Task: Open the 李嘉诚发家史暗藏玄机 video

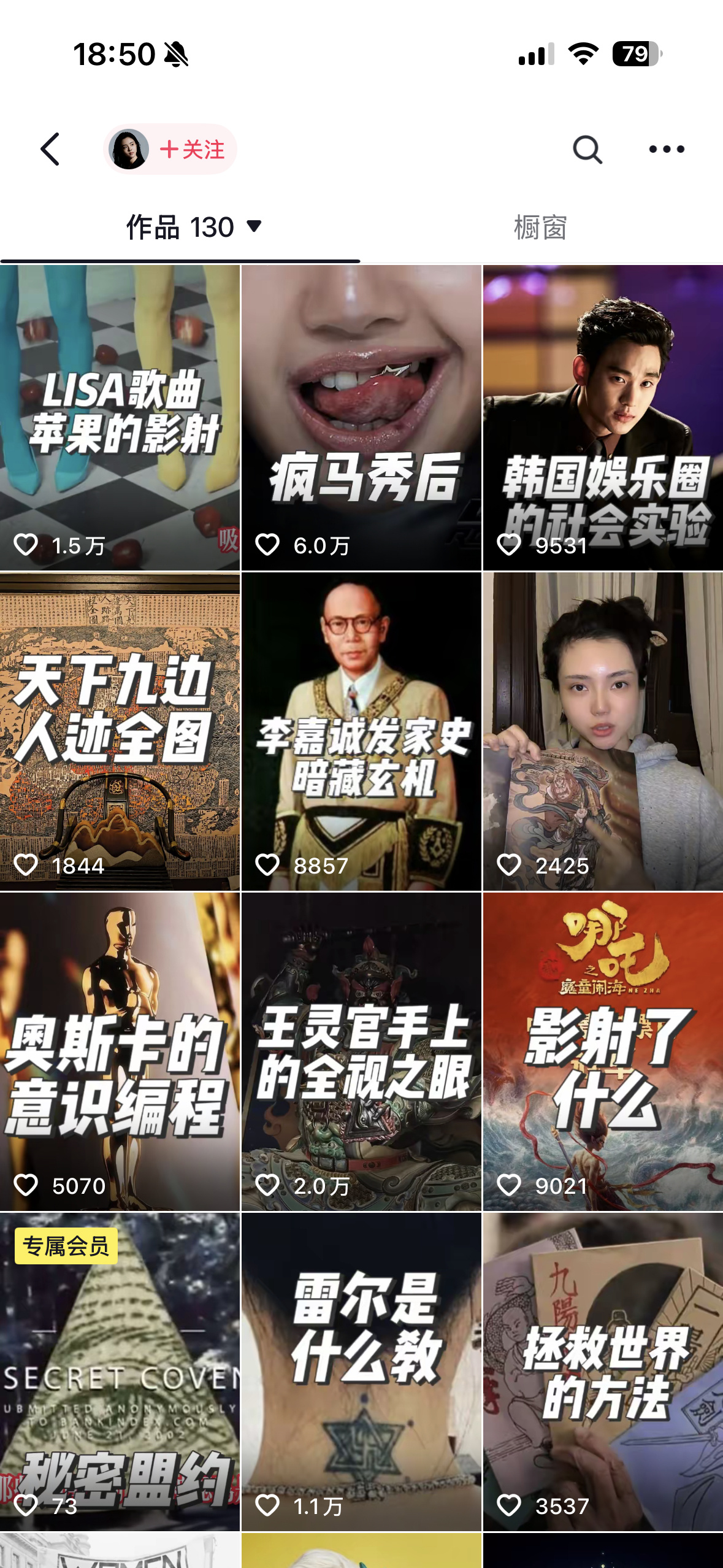Action: [361, 731]
